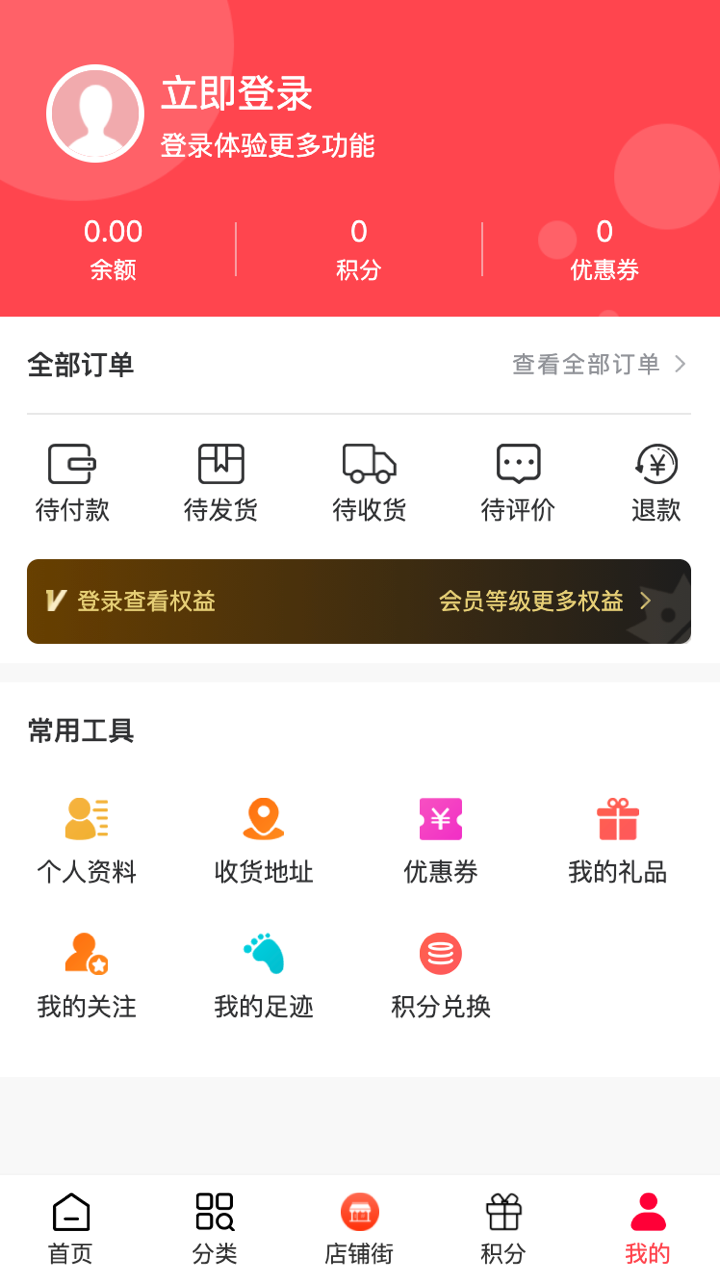Screen dimensions: 720x1280
Task: View 待发货 orders
Action: 221,483
